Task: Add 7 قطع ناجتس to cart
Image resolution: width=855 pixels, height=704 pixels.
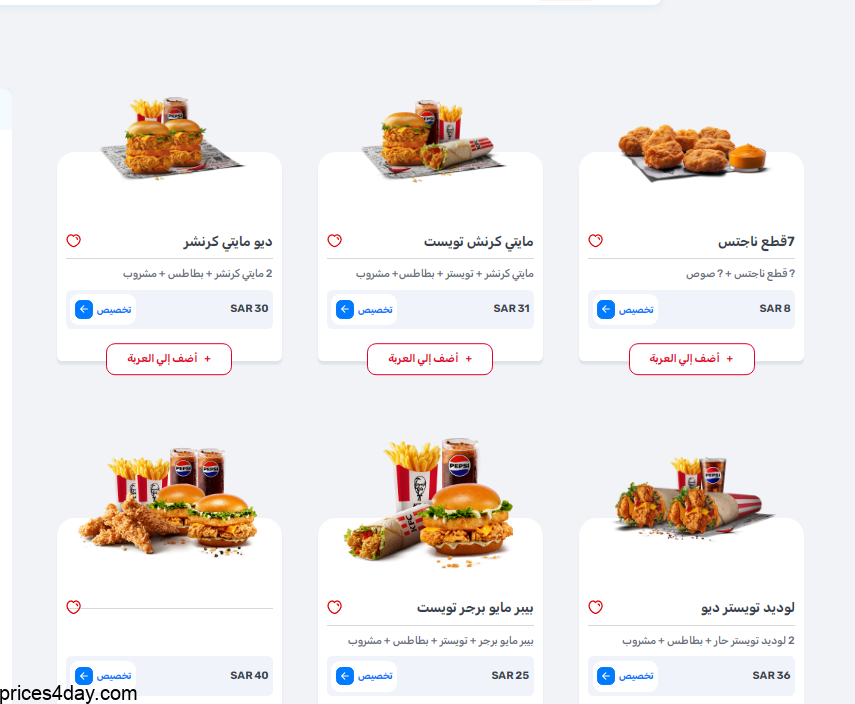Action: [692, 359]
